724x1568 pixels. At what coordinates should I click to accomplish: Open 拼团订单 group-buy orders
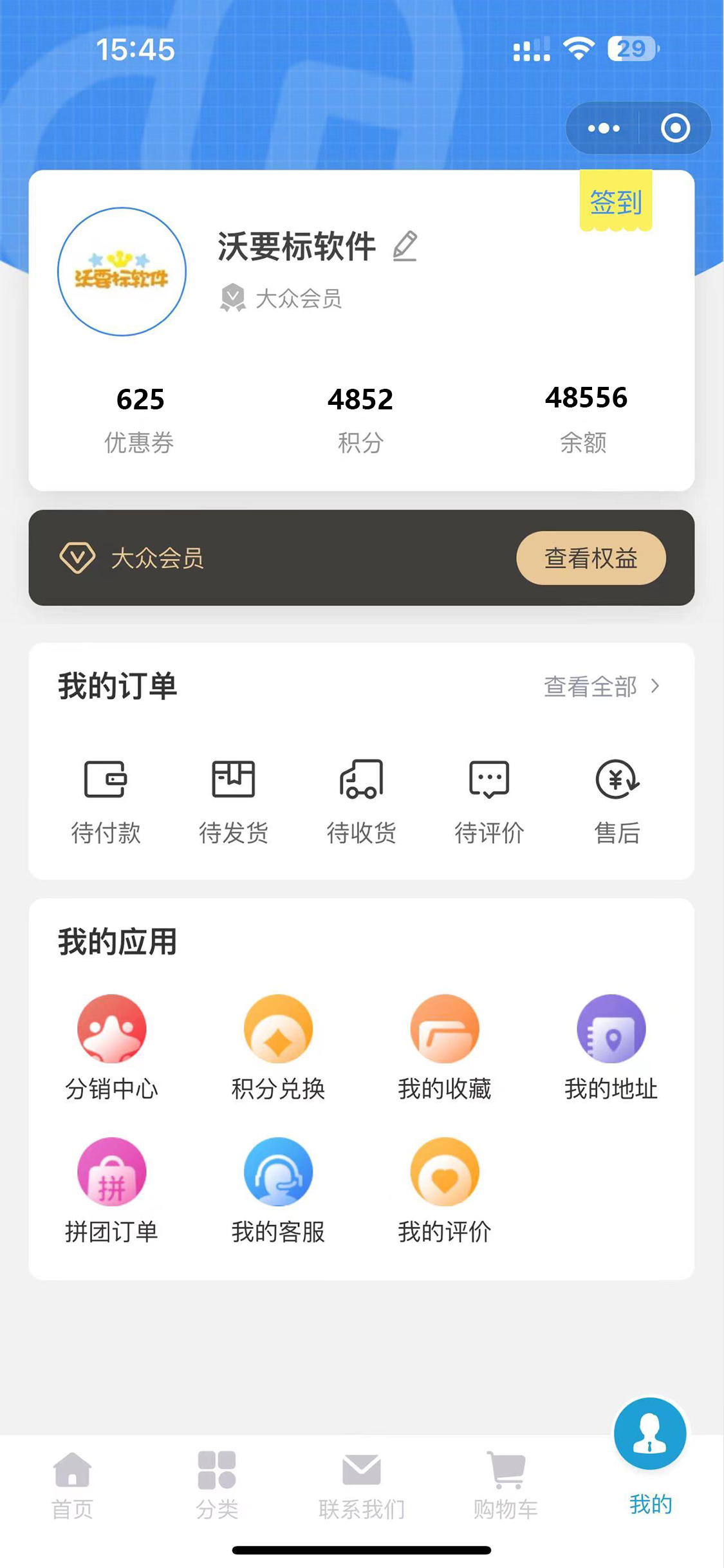(x=112, y=1191)
